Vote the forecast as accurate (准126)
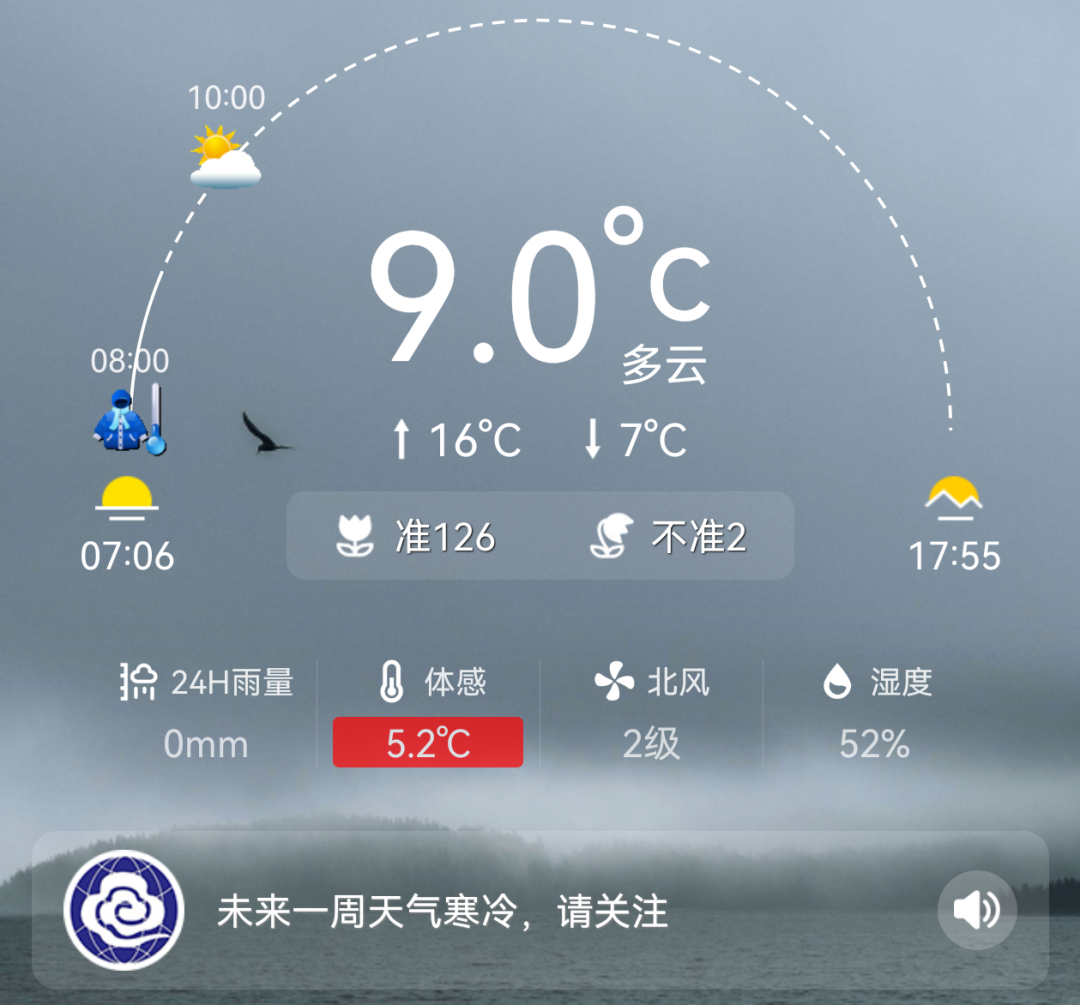Image resolution: width=1080 pixels, height=1005 pixels. pos(415,537)
